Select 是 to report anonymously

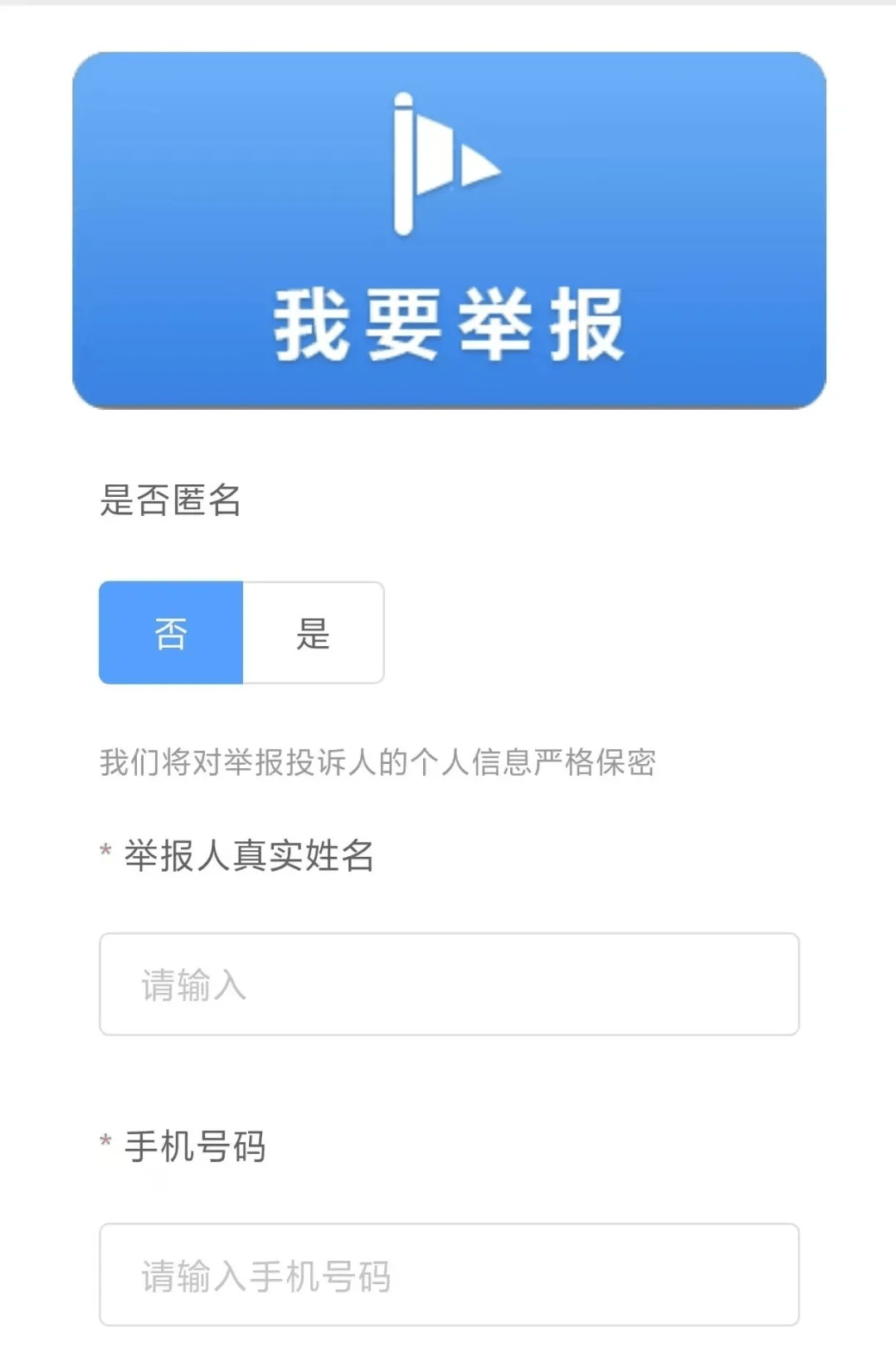tap(314, 633)
